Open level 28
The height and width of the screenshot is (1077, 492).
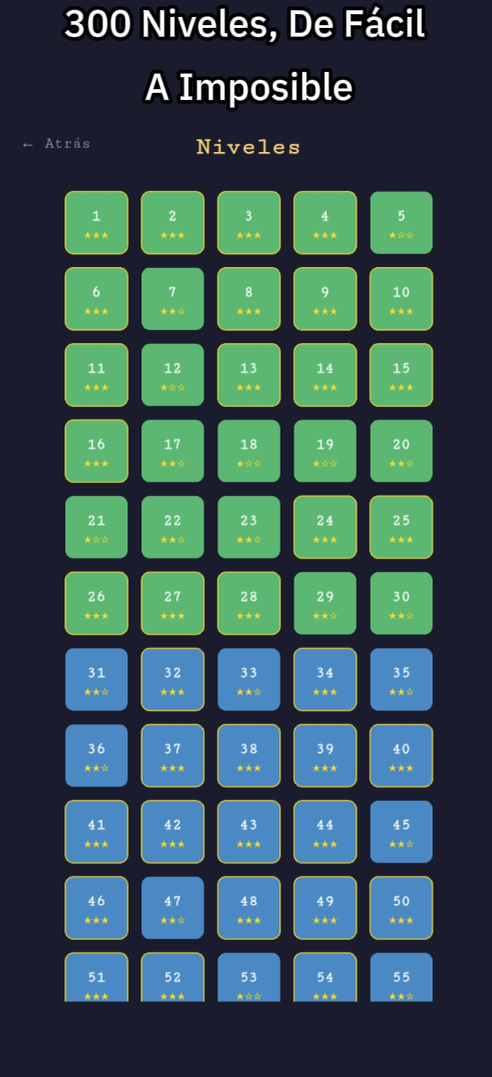(x=249, y=603)
